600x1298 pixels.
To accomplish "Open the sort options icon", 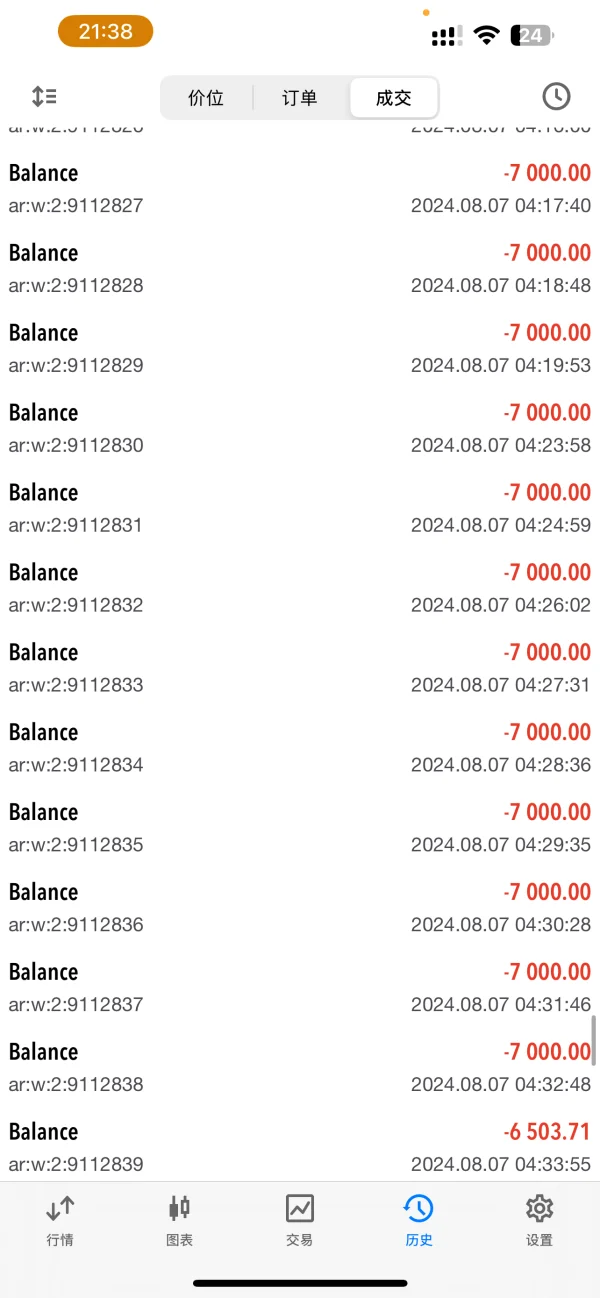I will coord(44,97).
